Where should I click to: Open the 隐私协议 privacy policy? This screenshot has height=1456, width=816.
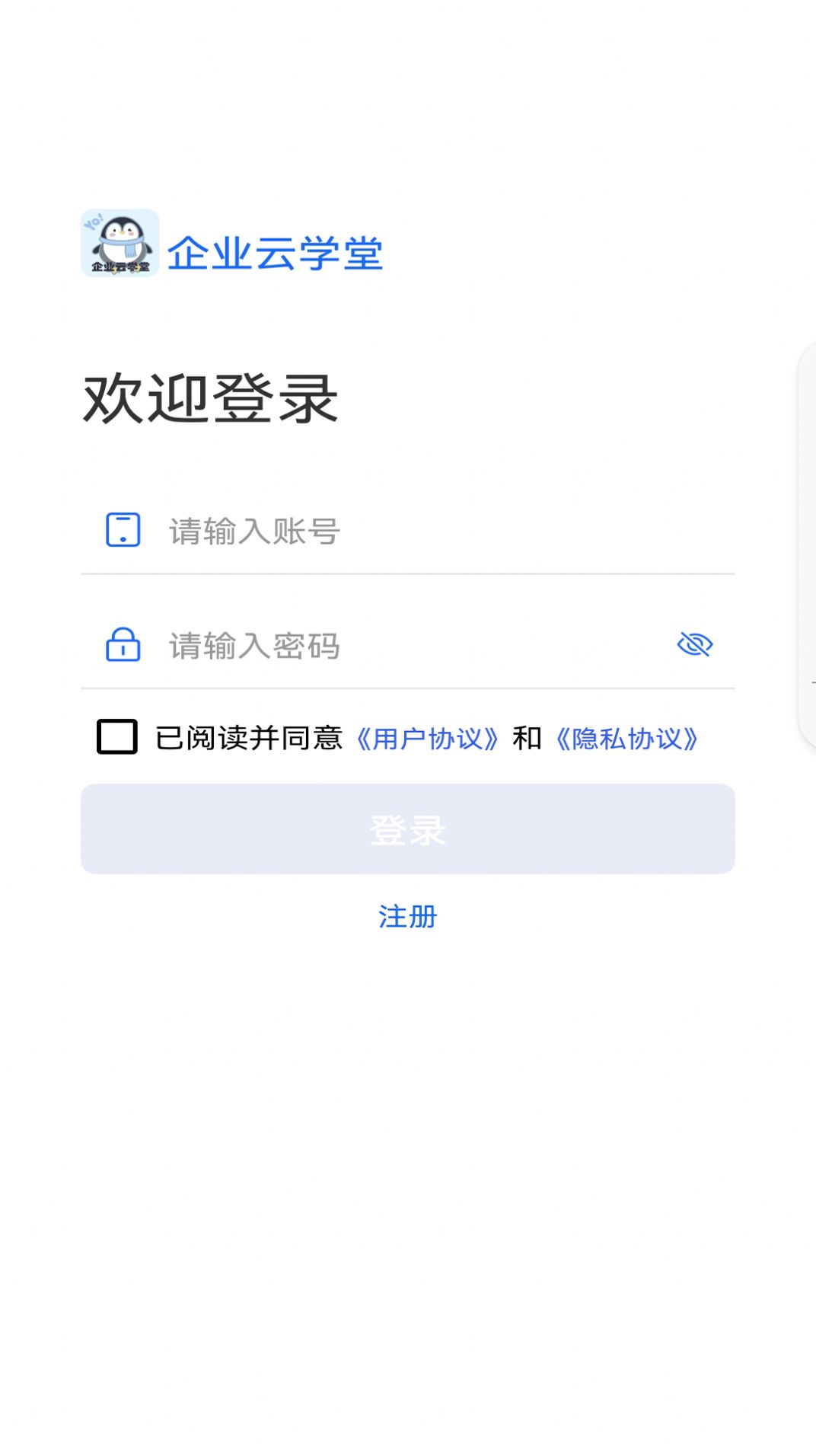626,736
